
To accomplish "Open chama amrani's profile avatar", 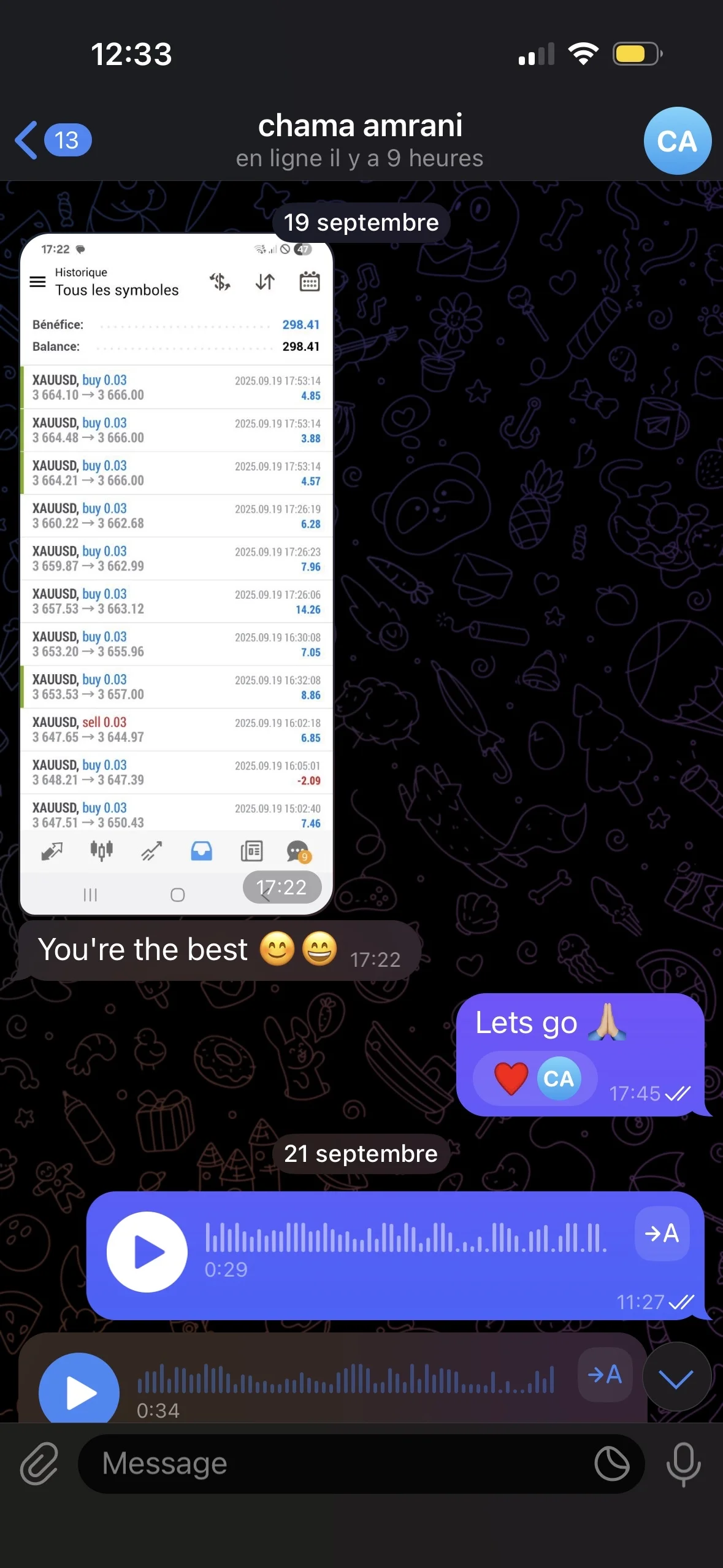I will 677,141.
